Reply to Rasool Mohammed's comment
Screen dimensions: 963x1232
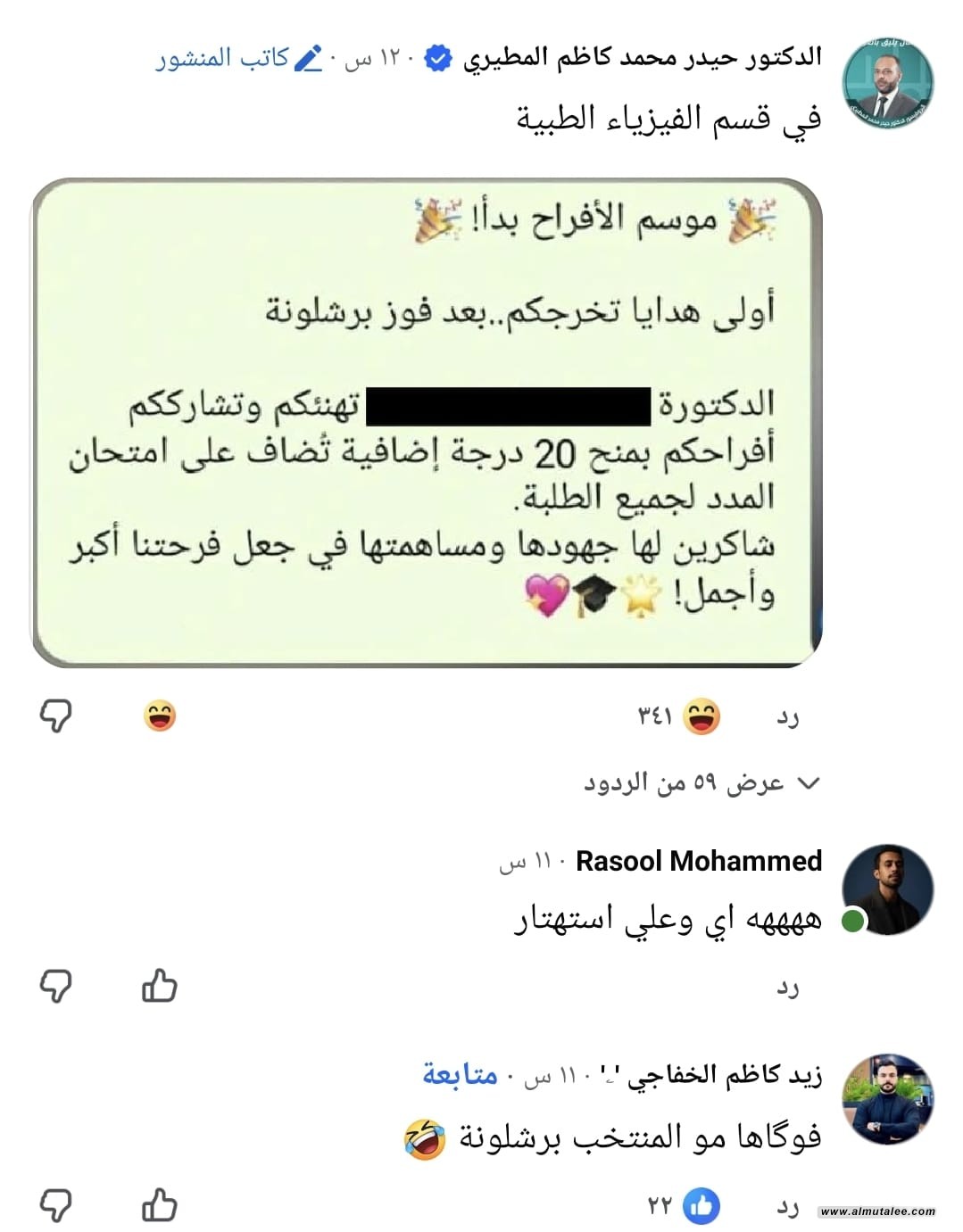[x=786, y=988]
